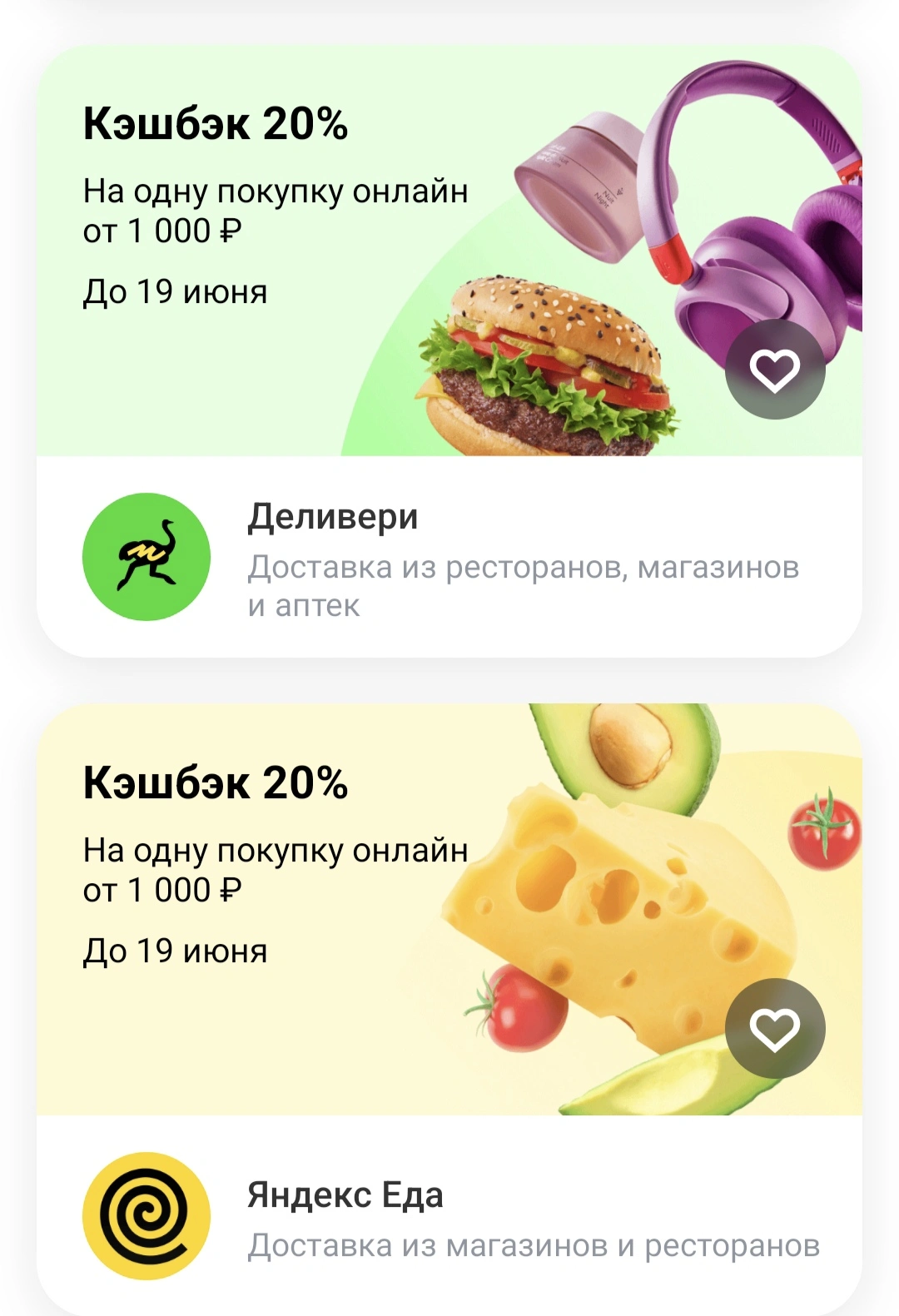Add the Деливери offer to favorites
The height and width of the screenshot is (1316, 899).
click(775, 370)
